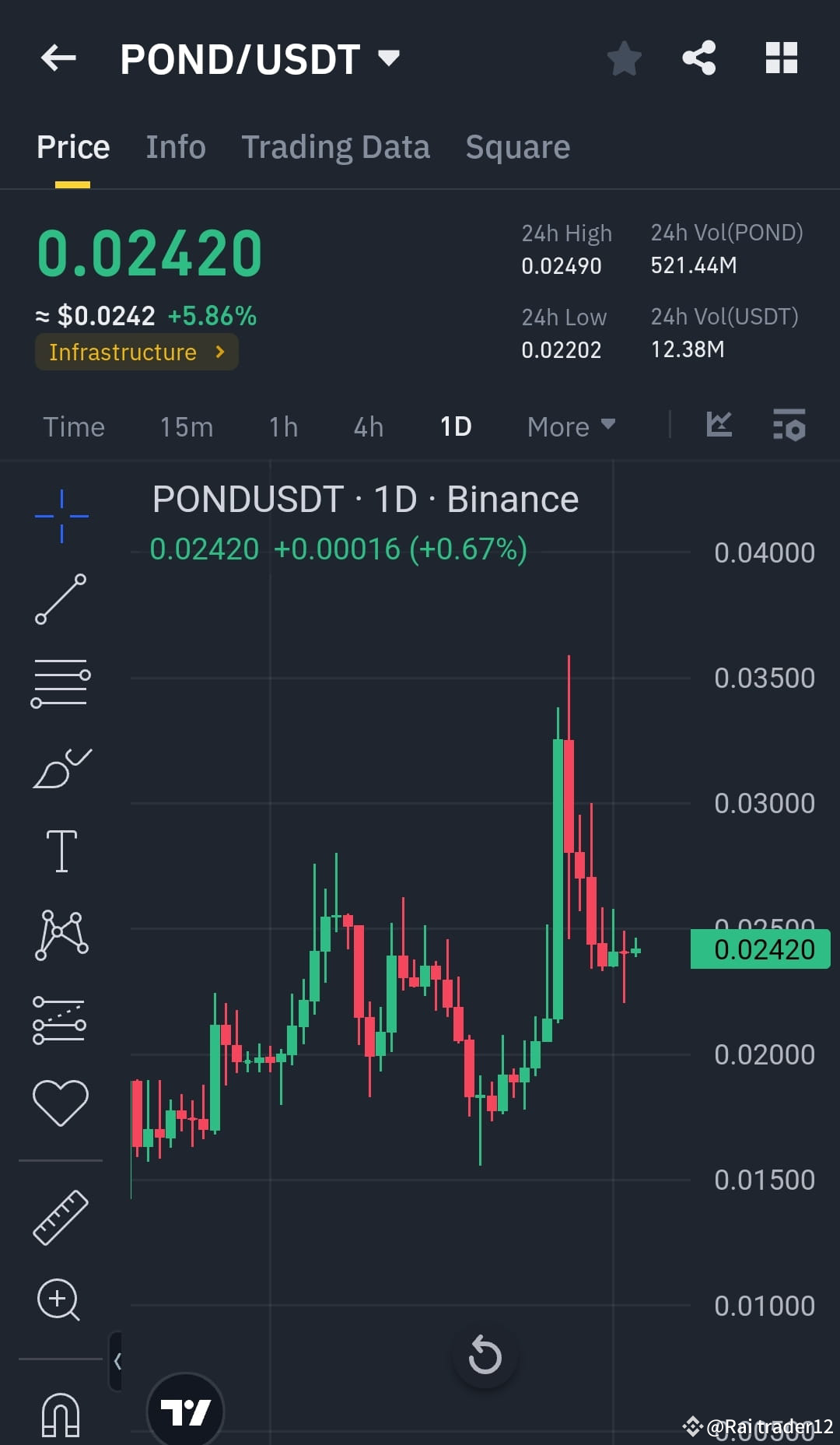This screenshot has width=840, height=1445.
Task: Switch to the Trading Data tab
Action: [x=336, y=146]
